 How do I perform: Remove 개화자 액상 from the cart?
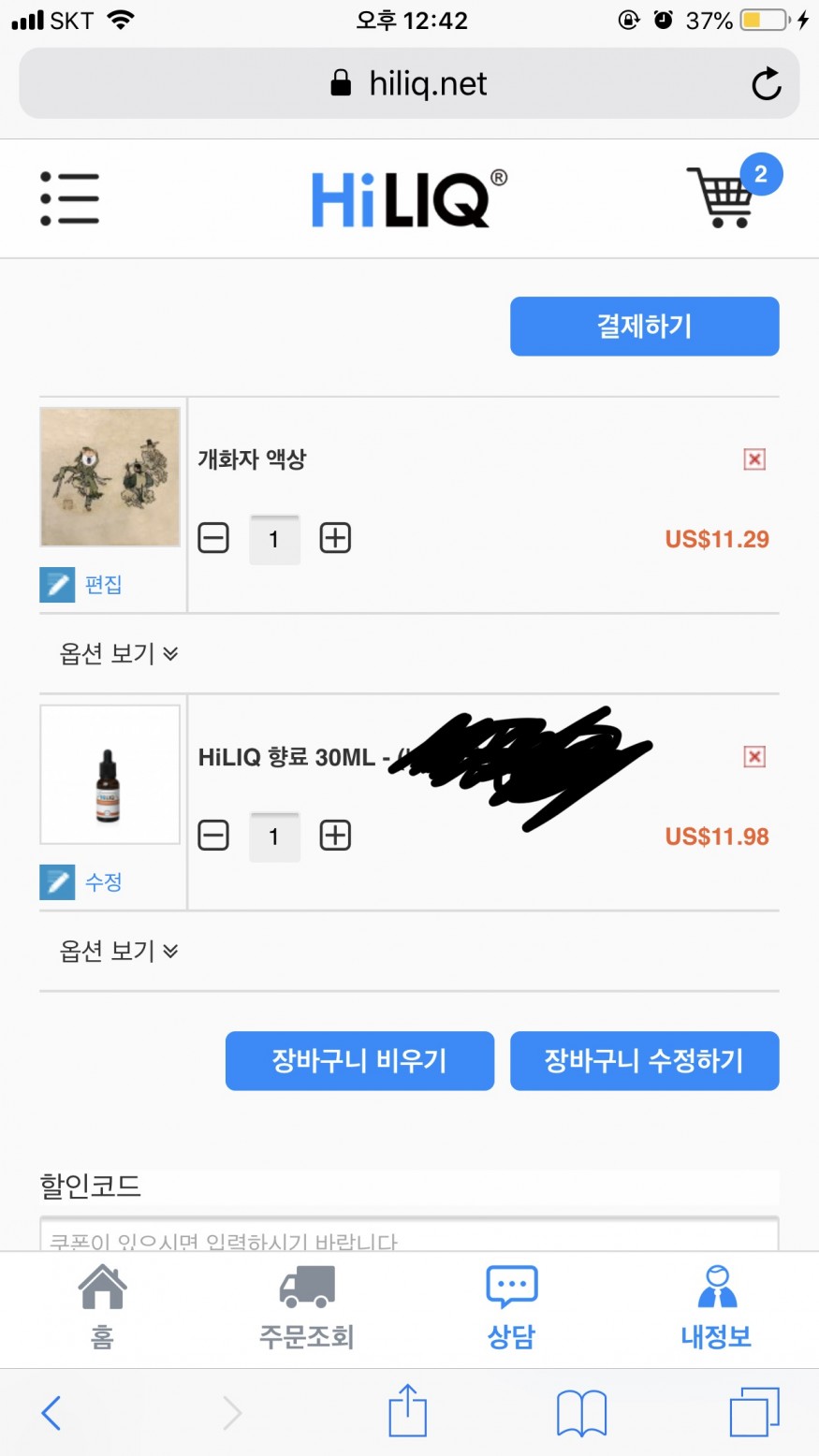[x=753, y=459]
